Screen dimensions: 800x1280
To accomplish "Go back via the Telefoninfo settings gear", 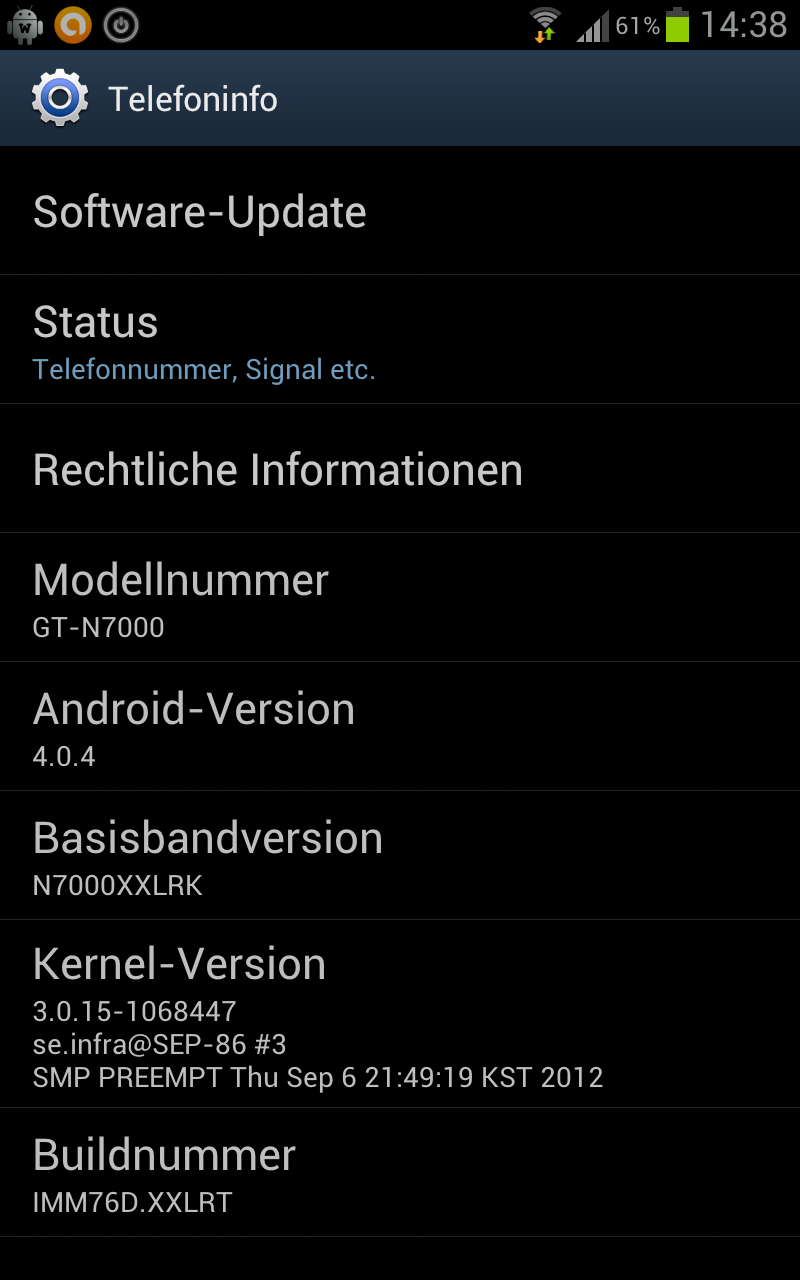I will (60, 98).
